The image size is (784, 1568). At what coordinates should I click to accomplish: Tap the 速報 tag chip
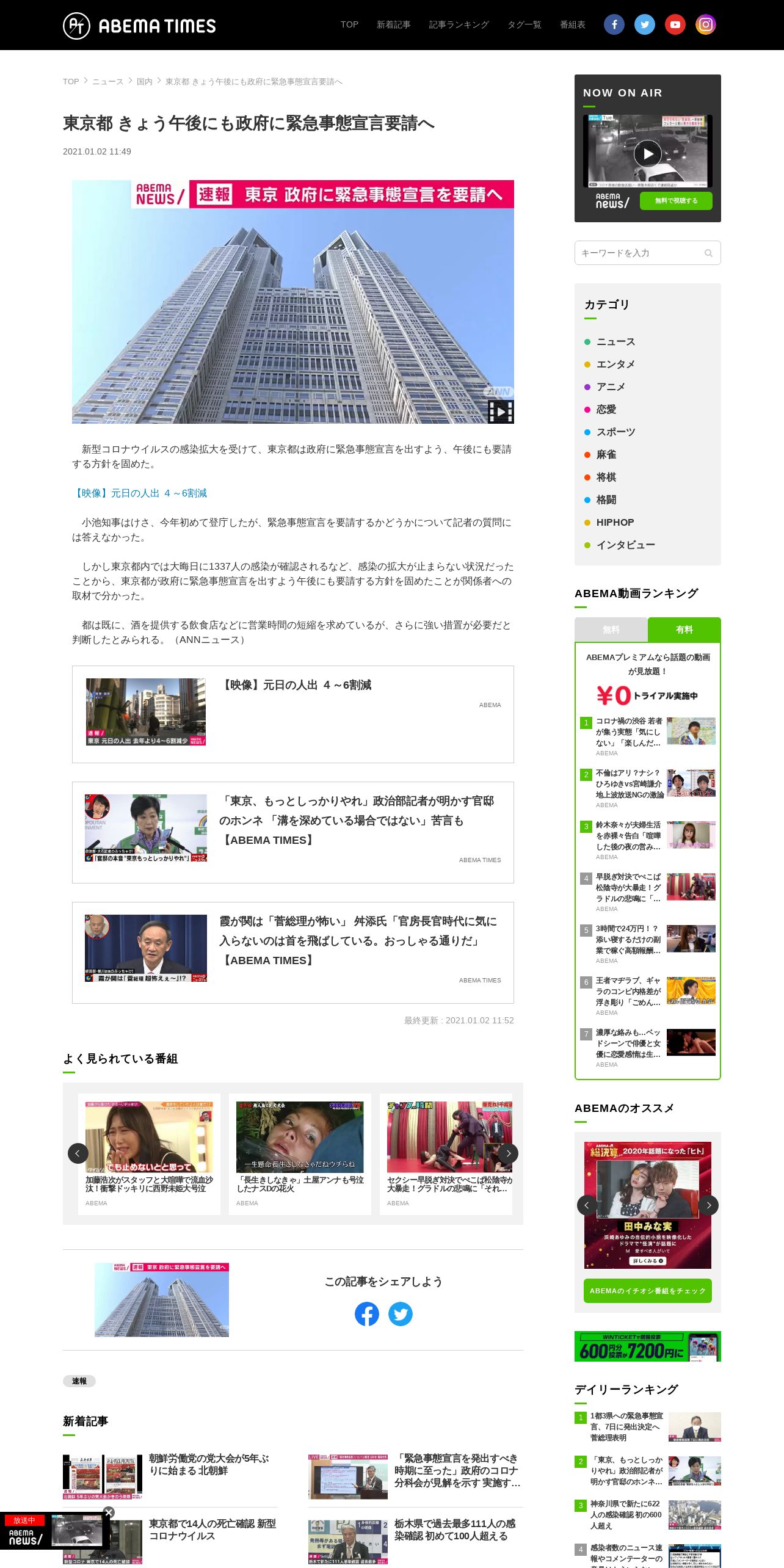click(79, 1381)
